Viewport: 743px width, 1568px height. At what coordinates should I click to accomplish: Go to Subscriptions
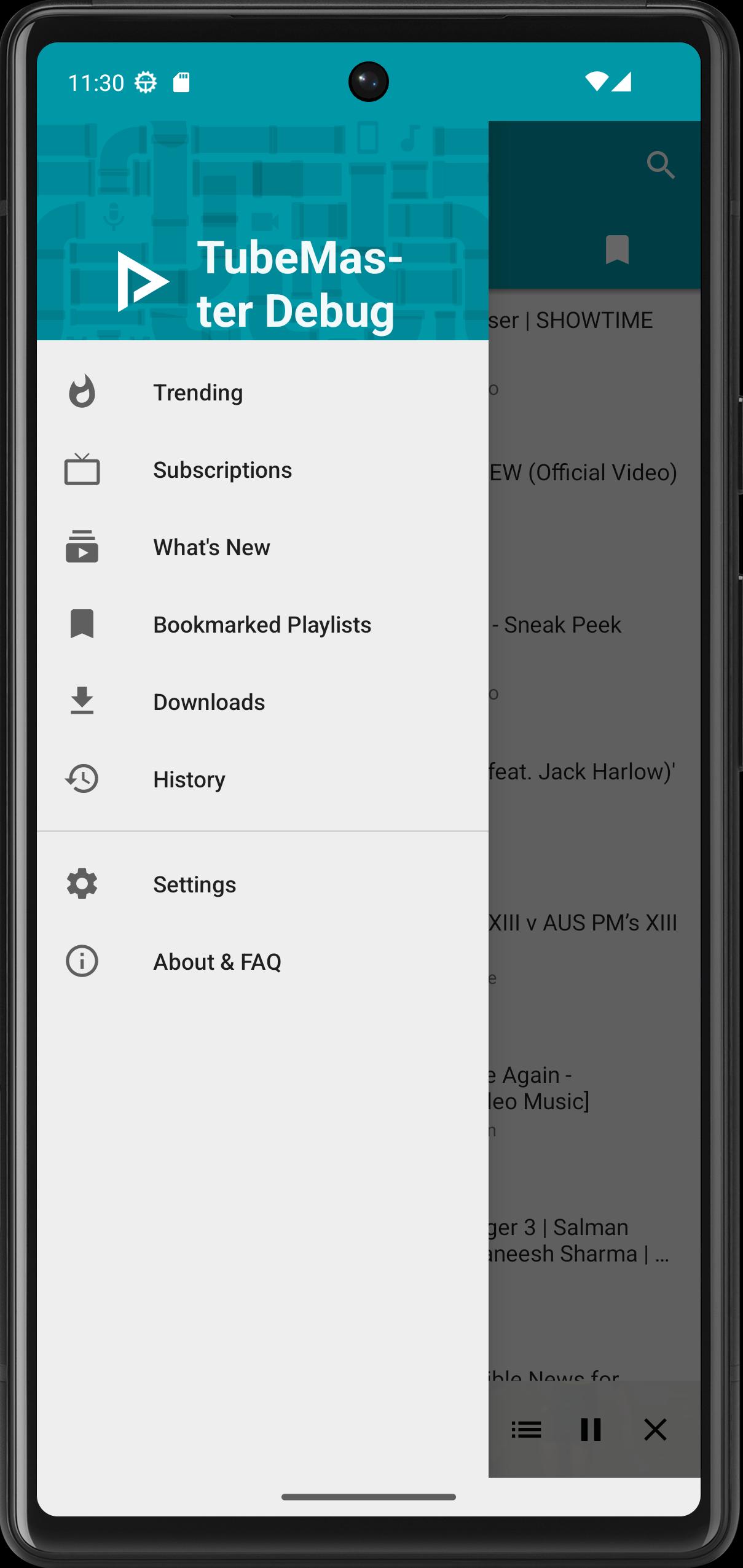coord(262,470)
